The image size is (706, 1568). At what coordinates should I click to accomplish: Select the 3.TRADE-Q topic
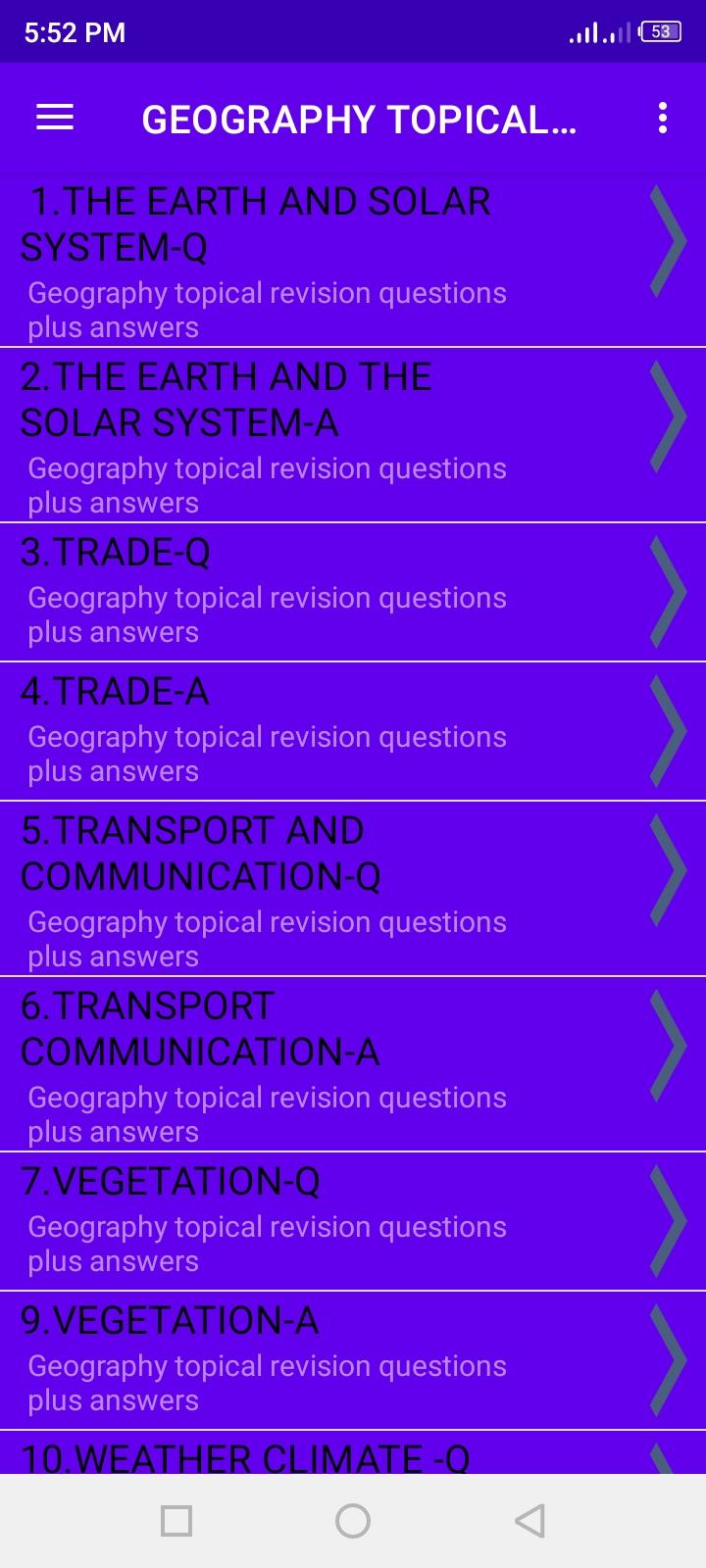pos(353,593)
